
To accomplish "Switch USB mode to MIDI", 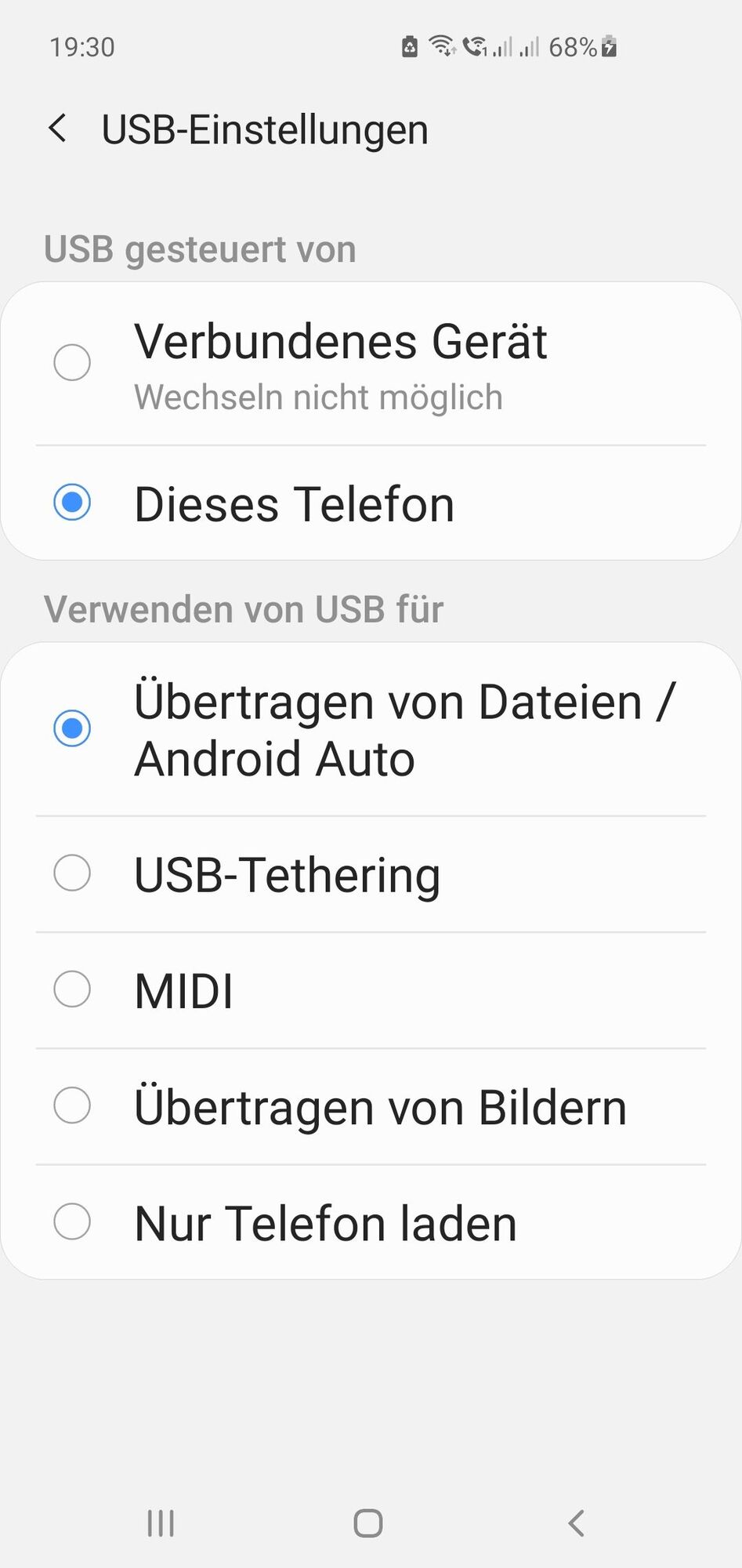I will 72,989.
